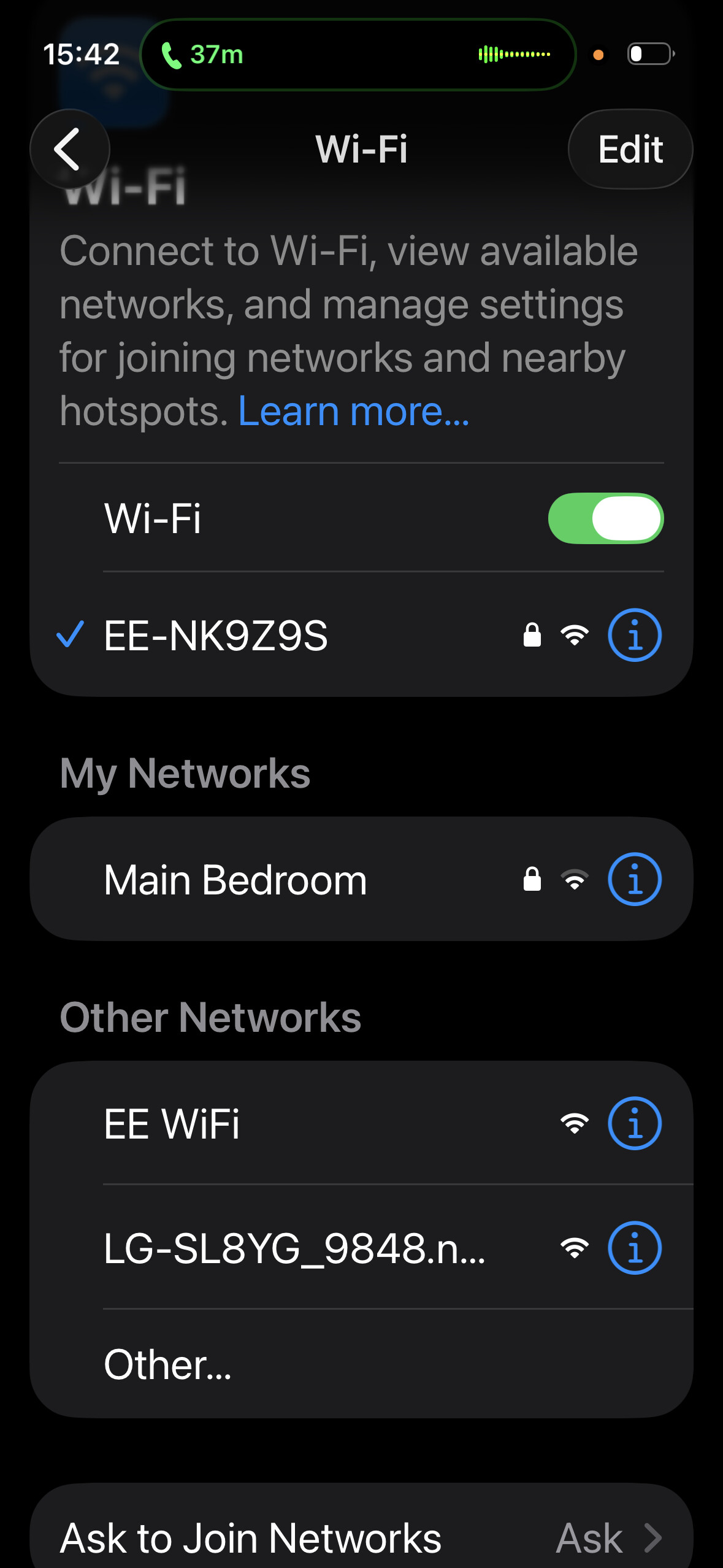
Task: Turn off the Wi-Fi switch
Action: pyautogui.click(x=605, y=518)
